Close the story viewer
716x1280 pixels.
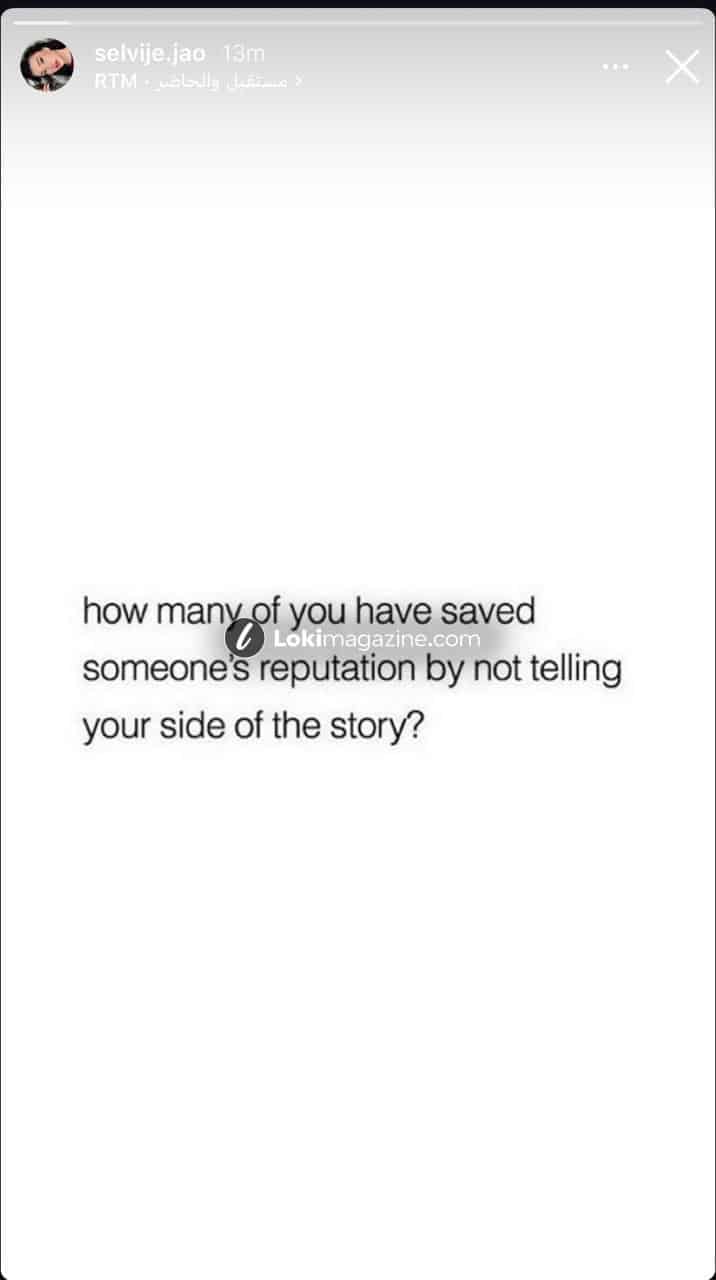coord(682,67)
